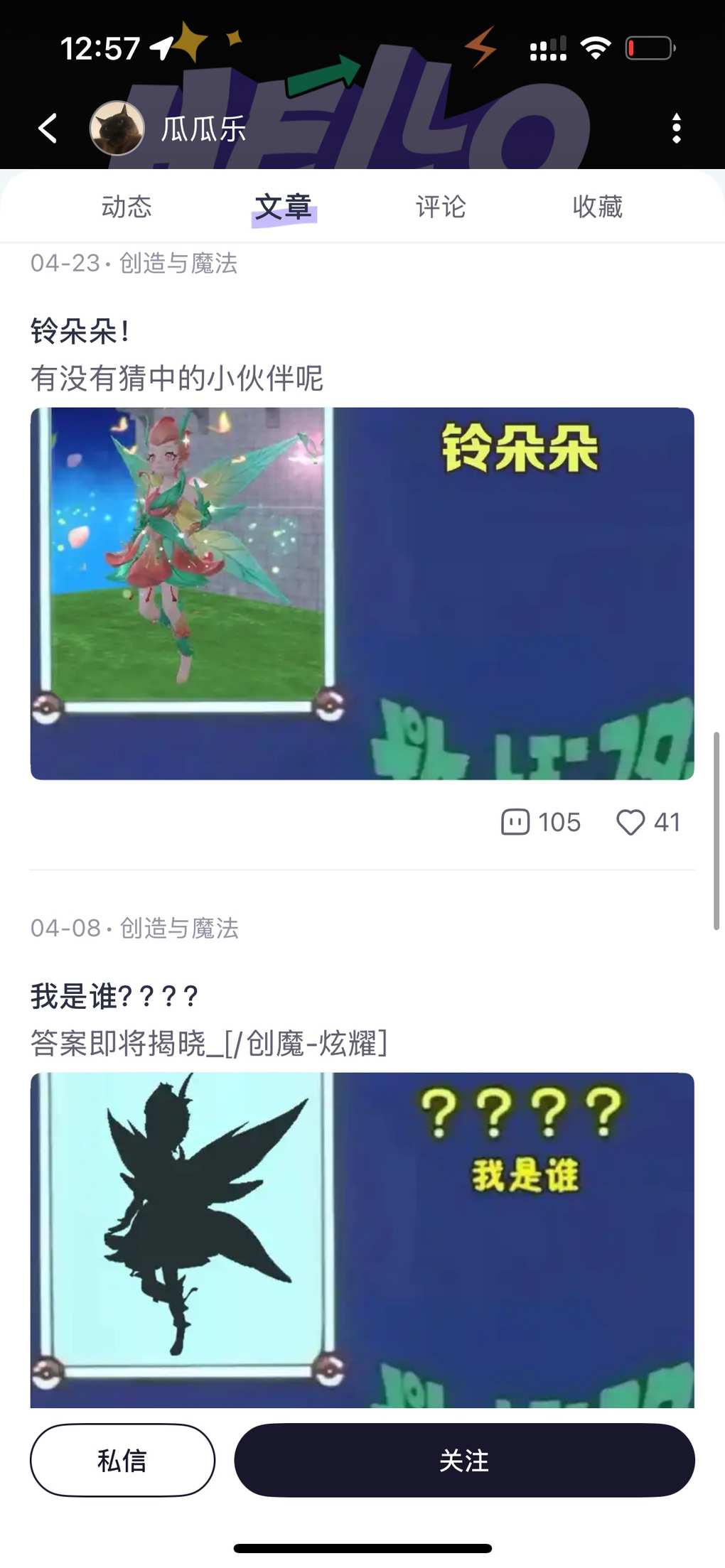725x1568 pixels.
Task: Select the 文章 tab
Action: pyautogui.click(x=284, y=207)
